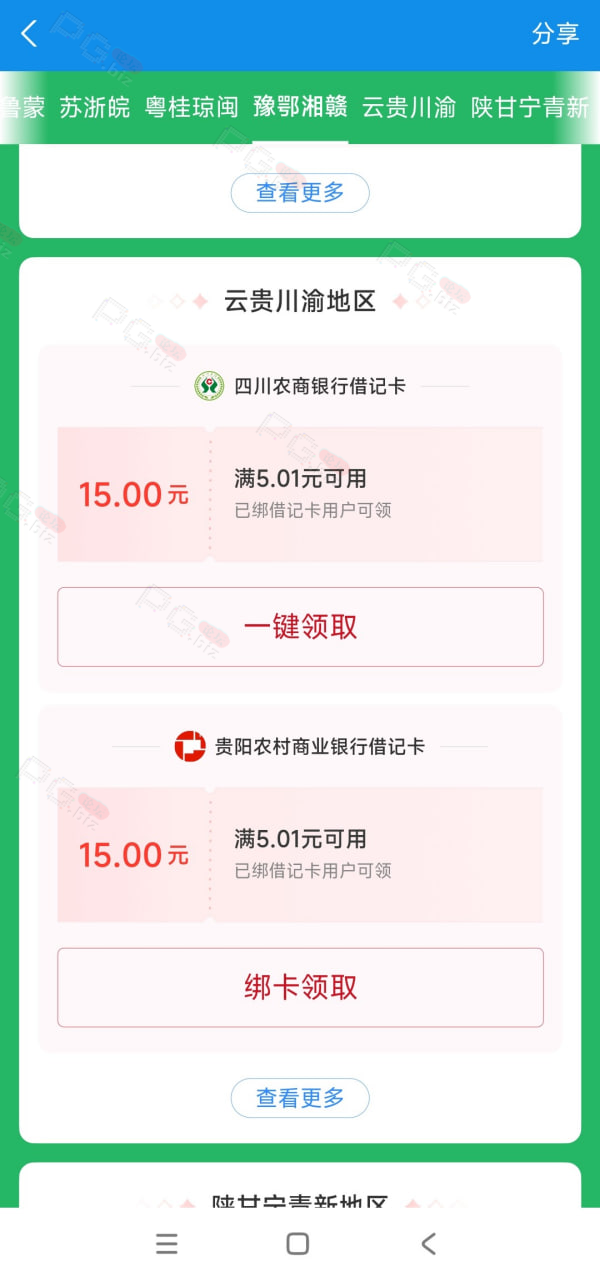Open recent apps from system navigation bar
This screenshot has height=1280, width=600.
tap(167, 1243)
